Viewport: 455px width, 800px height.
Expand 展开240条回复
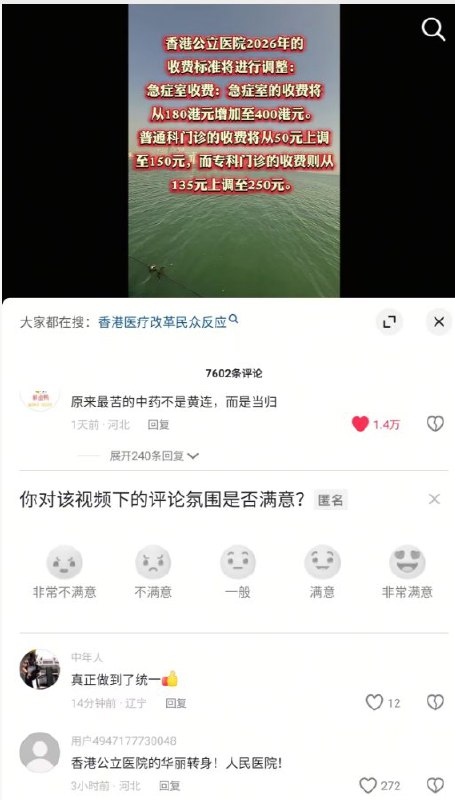154,456
